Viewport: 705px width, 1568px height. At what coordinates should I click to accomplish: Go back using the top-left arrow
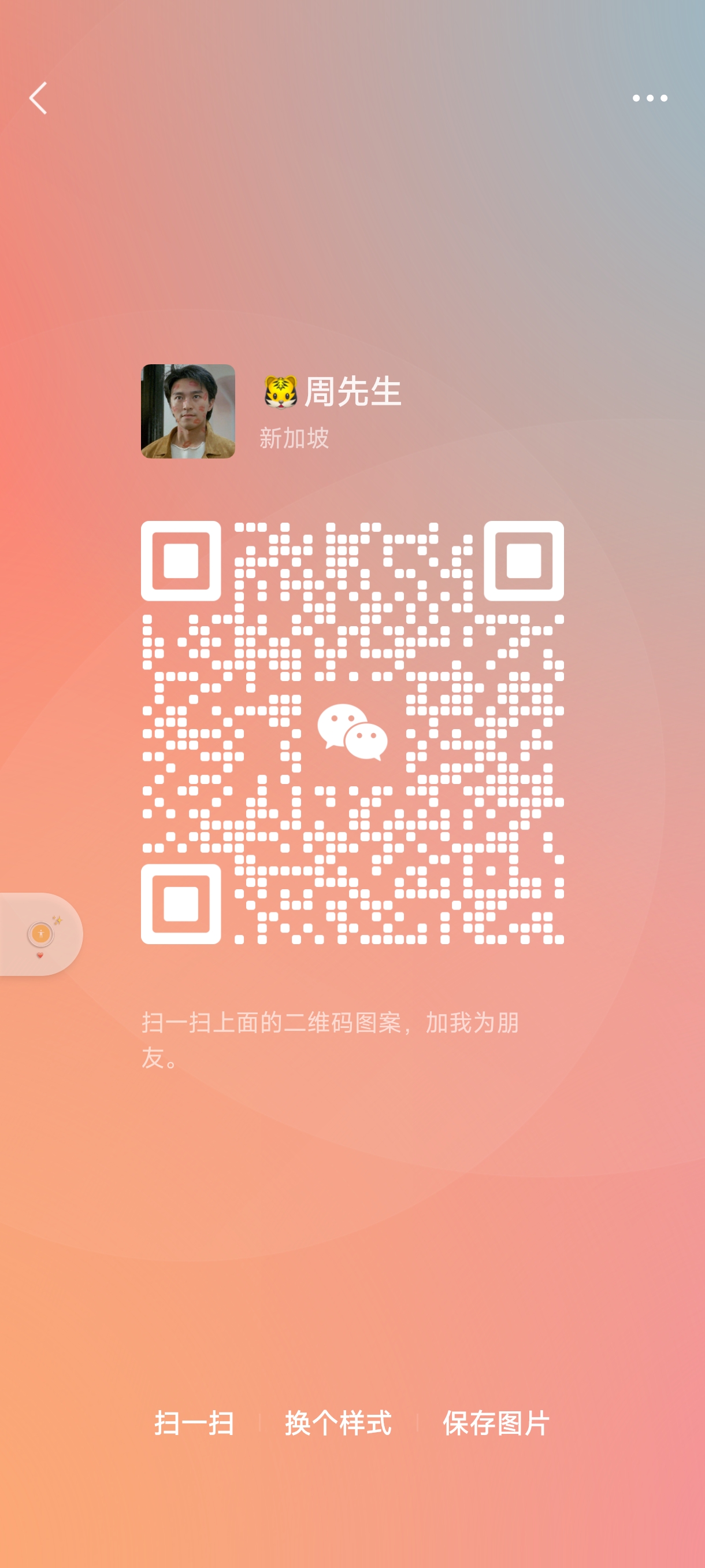click(x=38, y=98)
